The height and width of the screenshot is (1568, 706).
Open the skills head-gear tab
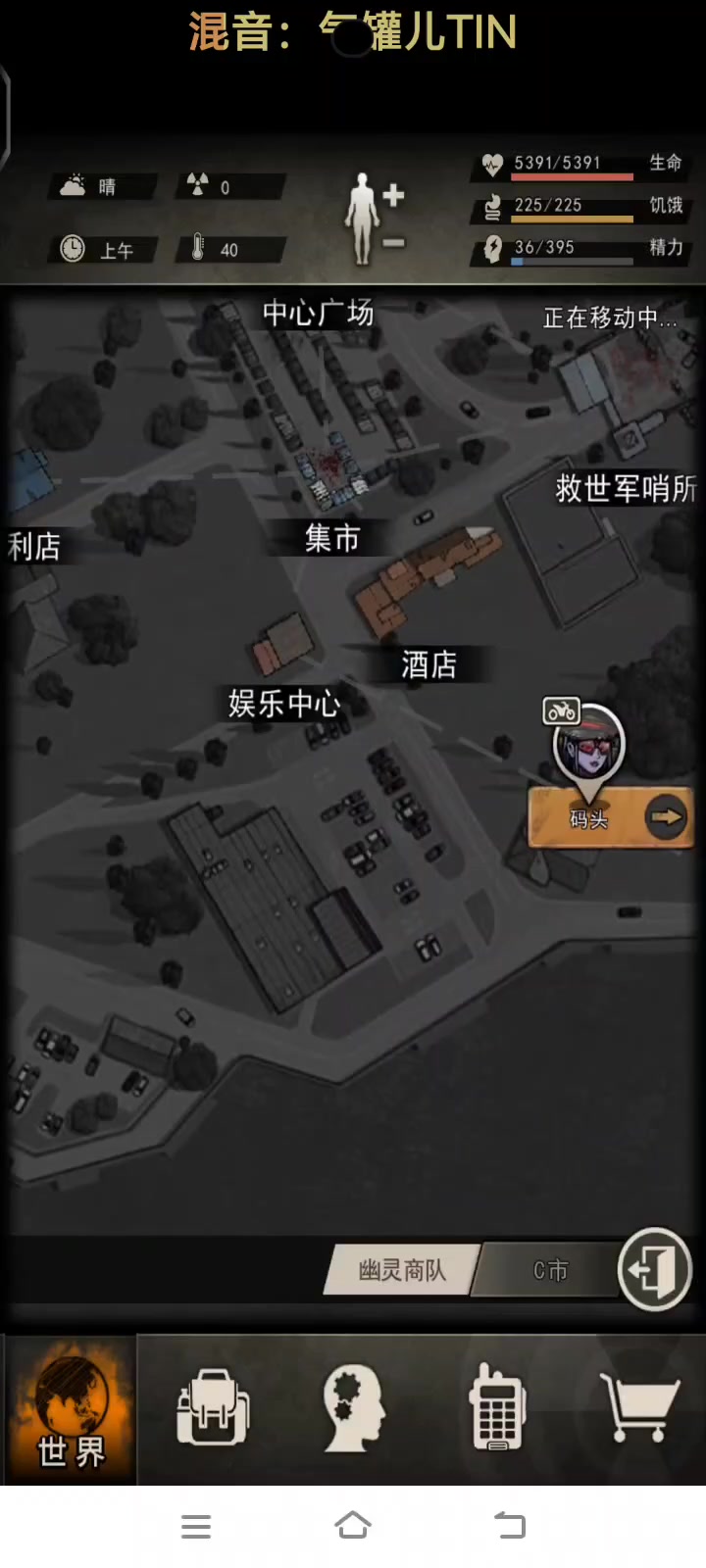click(x=353, y=1411)
